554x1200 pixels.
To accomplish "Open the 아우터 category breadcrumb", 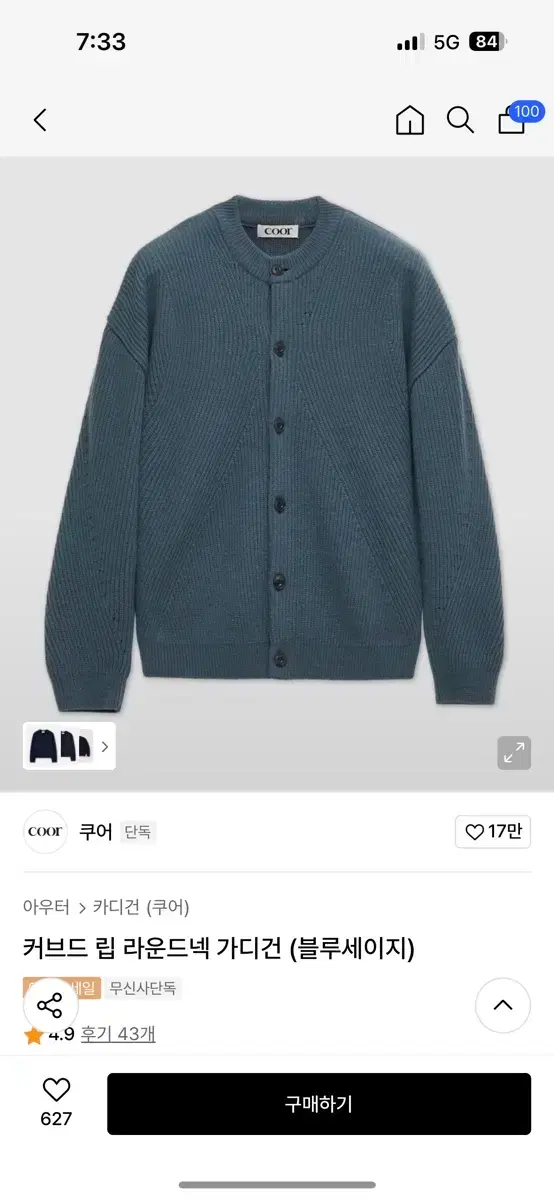I will [46, 907].
